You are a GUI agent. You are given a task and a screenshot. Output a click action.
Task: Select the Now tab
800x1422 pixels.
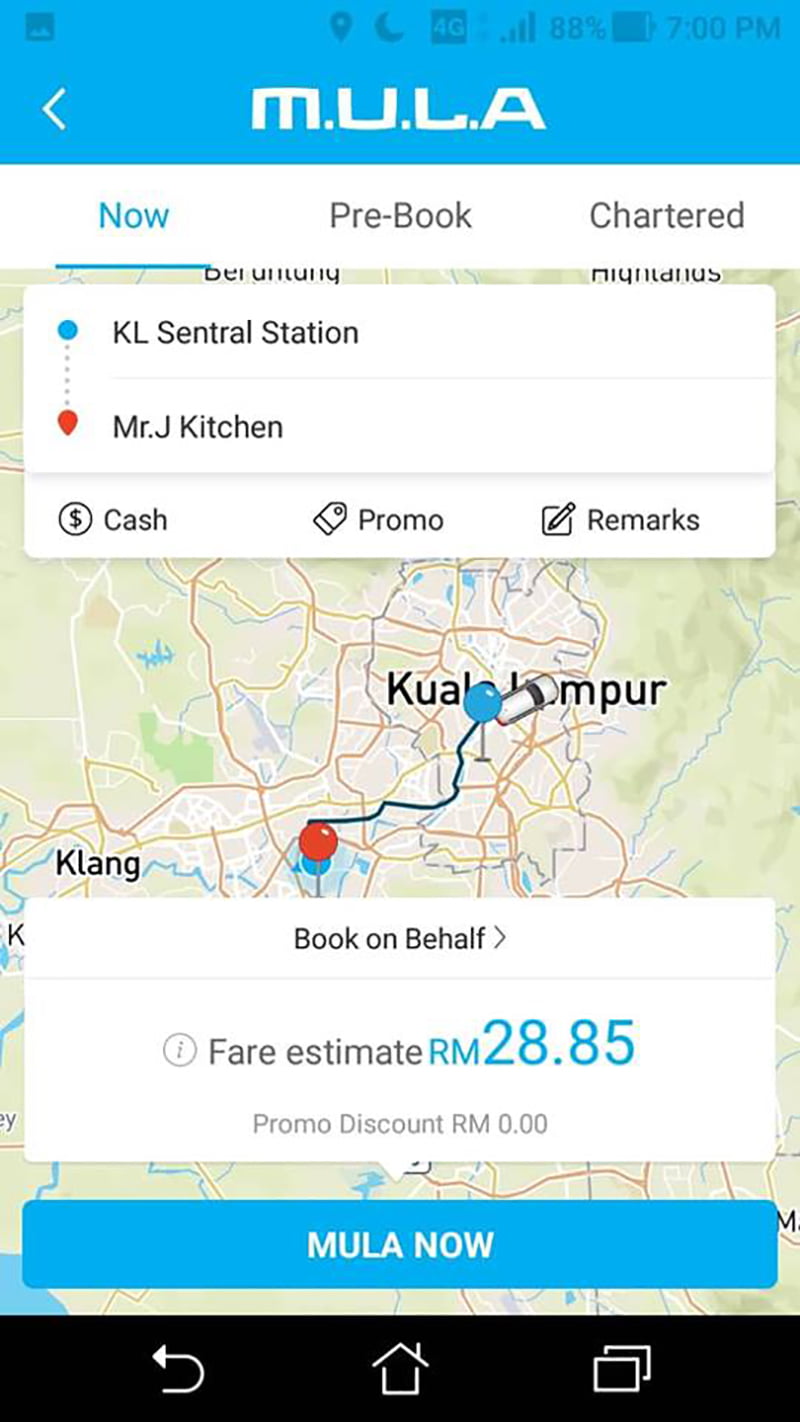134,216
